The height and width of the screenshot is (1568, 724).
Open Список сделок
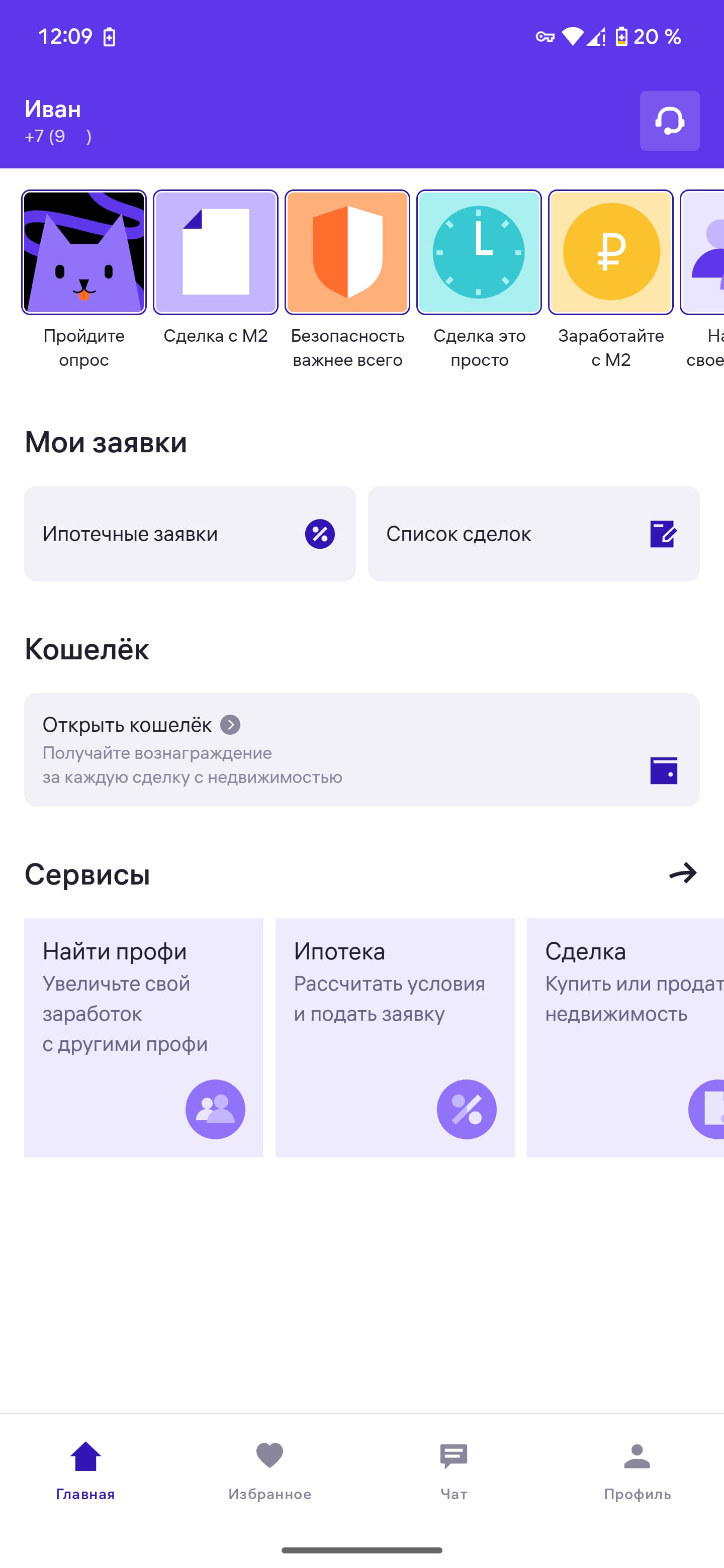coord(533,533)
